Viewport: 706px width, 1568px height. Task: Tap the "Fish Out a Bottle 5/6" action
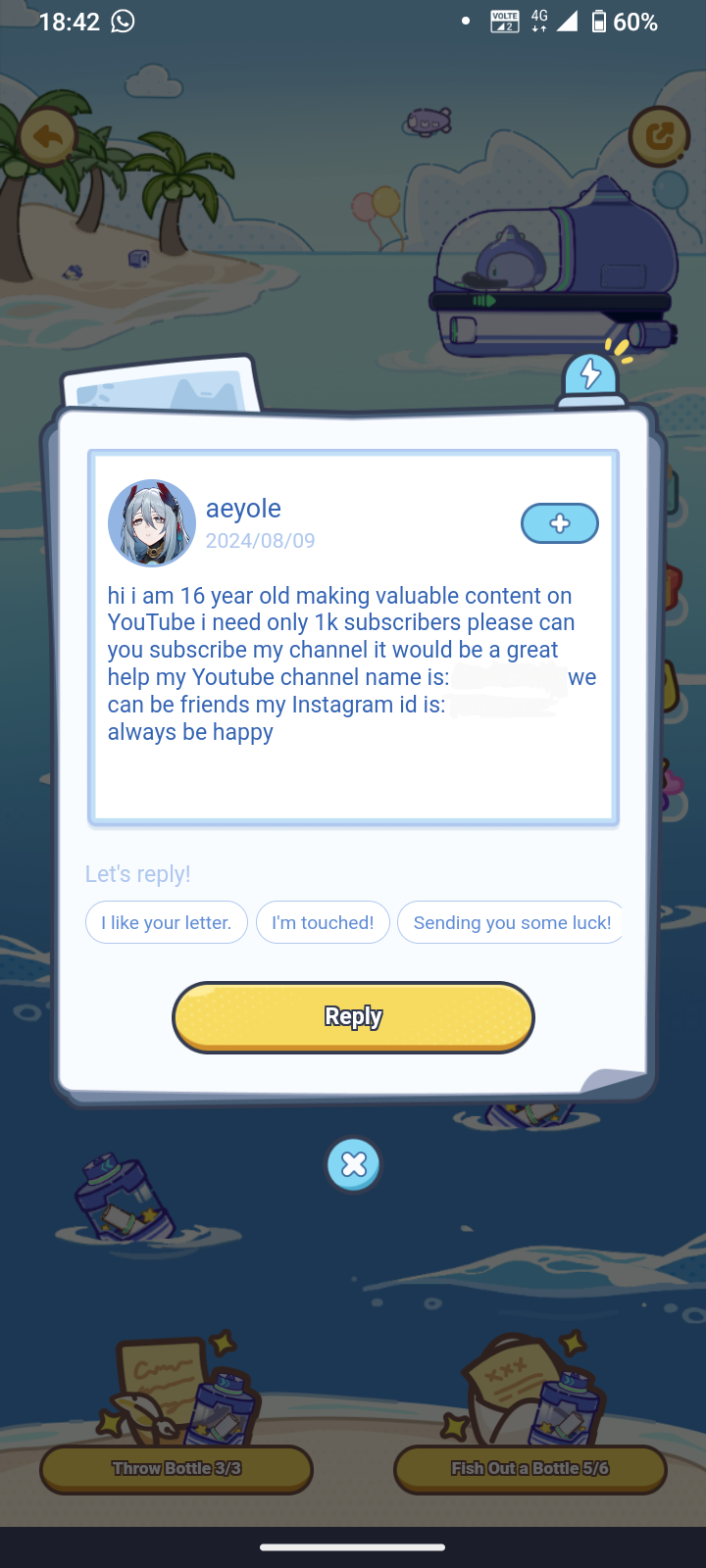(529, 1468)
